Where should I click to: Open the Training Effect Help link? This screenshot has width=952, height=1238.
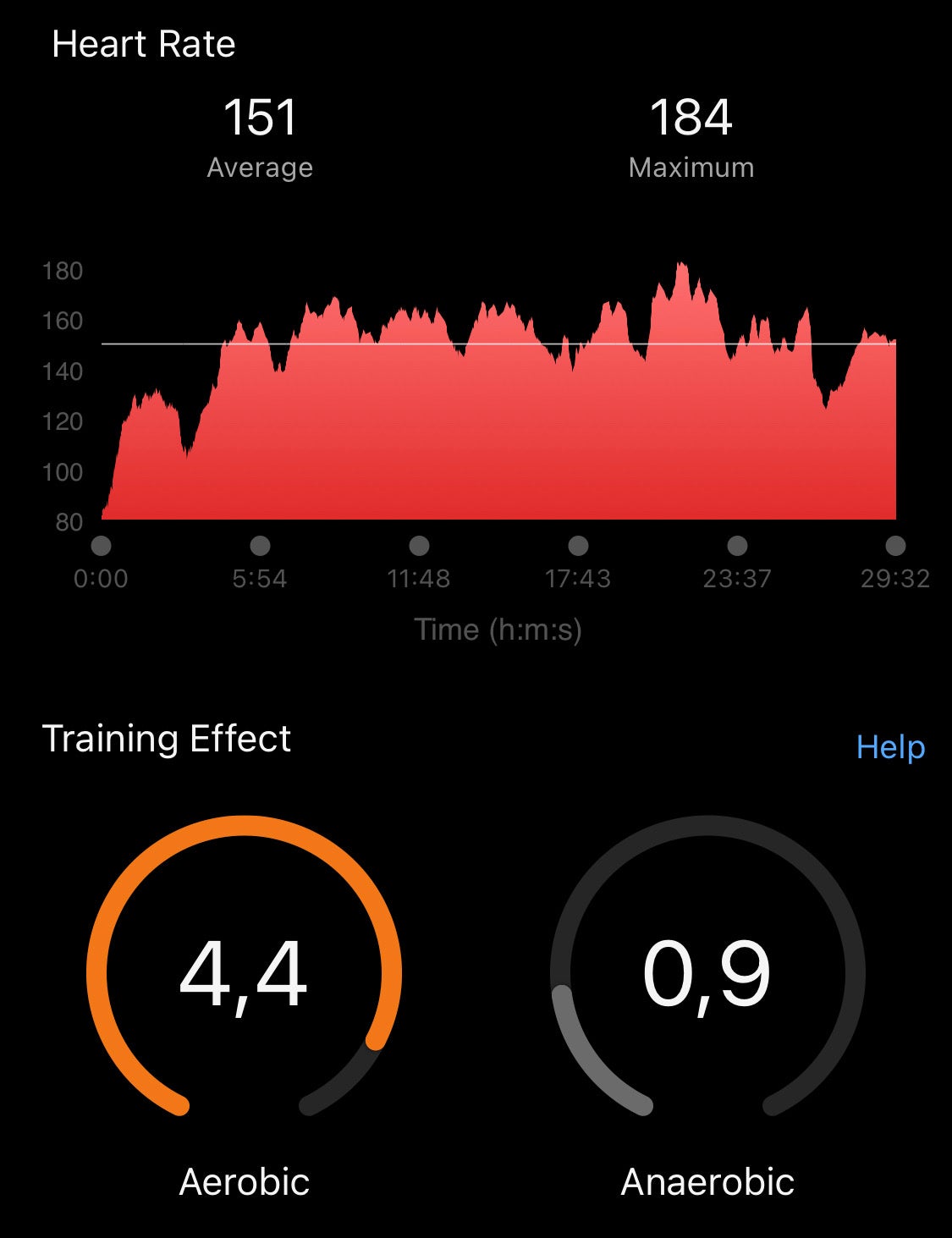[890, 747]
